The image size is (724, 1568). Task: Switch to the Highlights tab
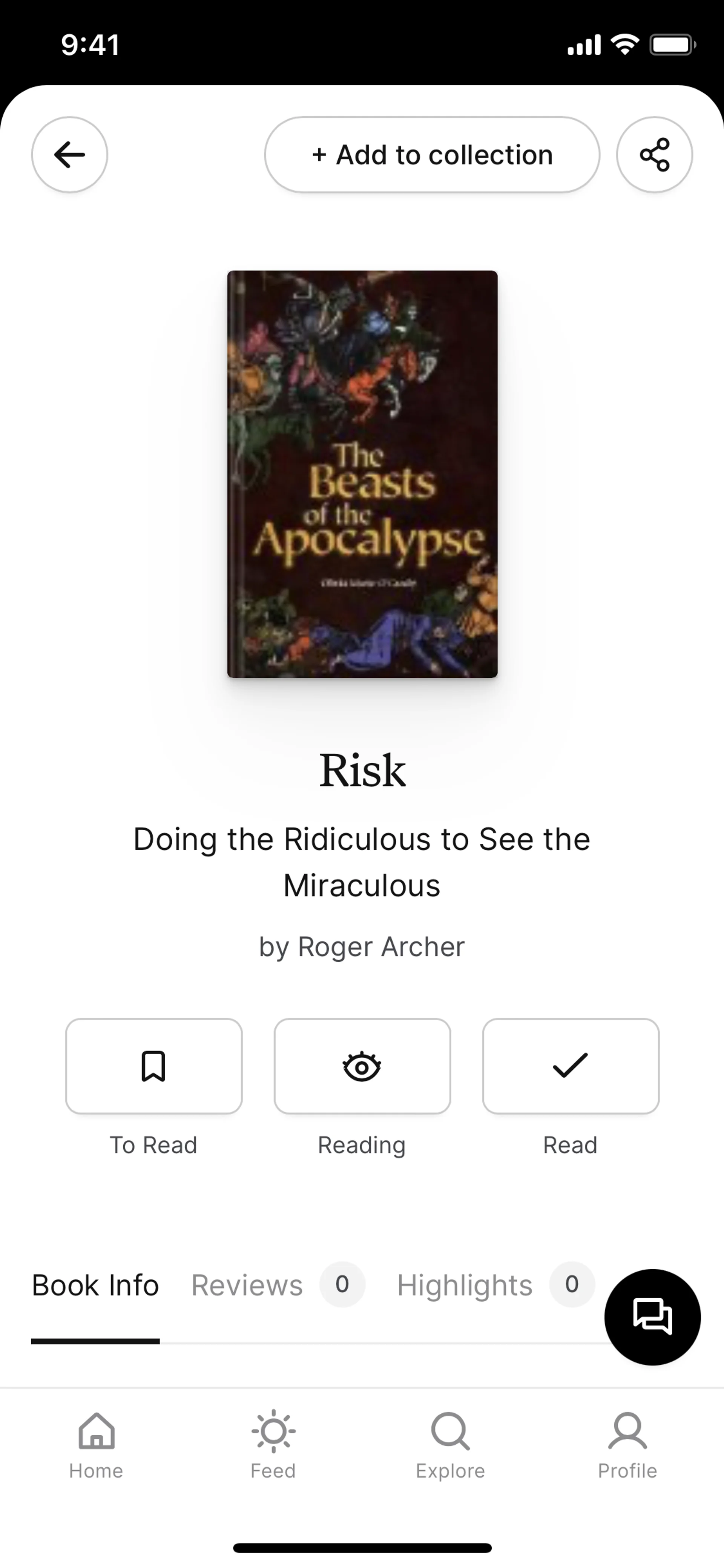(x=465, y=1285)
